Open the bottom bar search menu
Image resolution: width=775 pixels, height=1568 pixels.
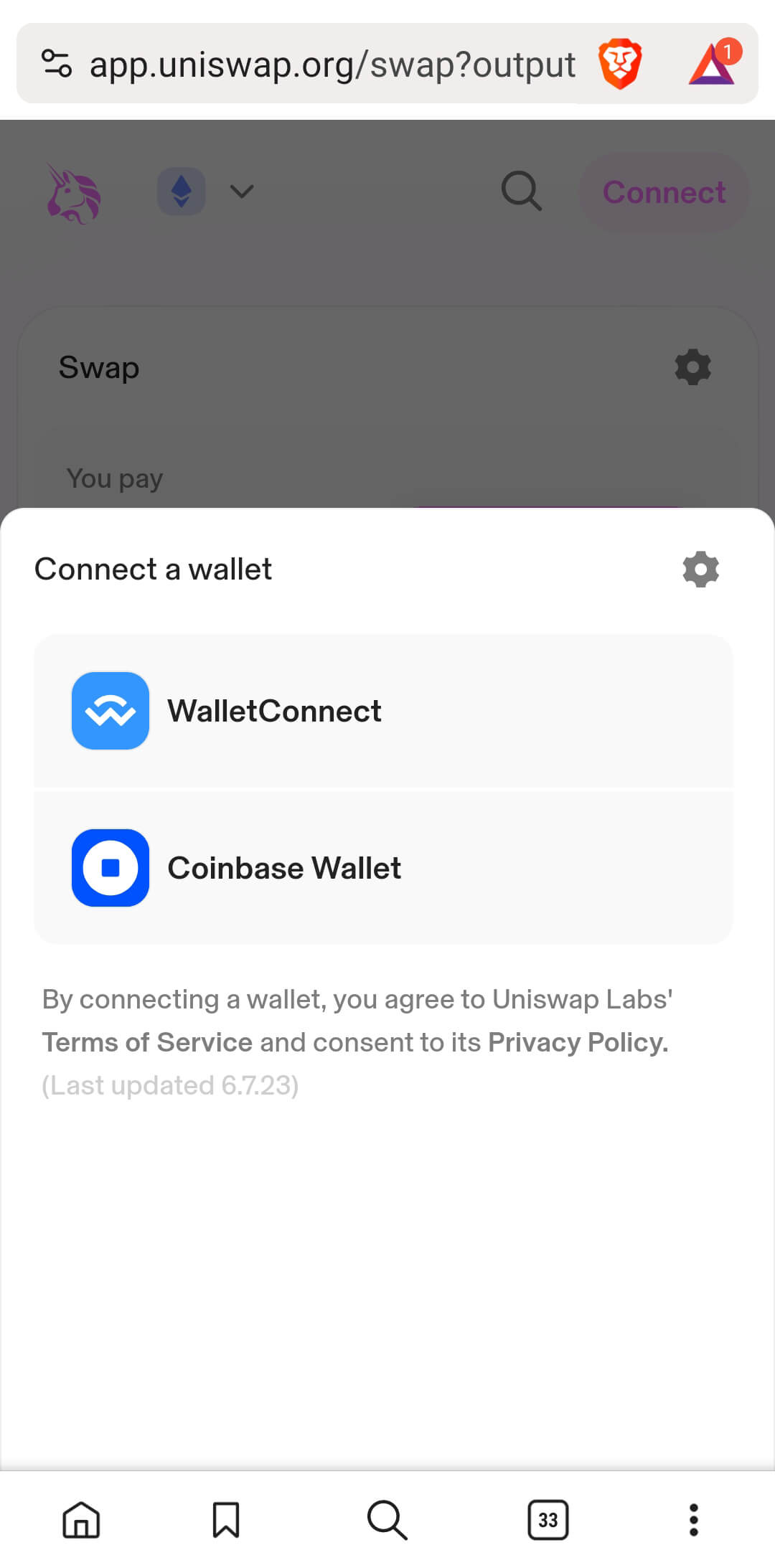[387, 1519]
